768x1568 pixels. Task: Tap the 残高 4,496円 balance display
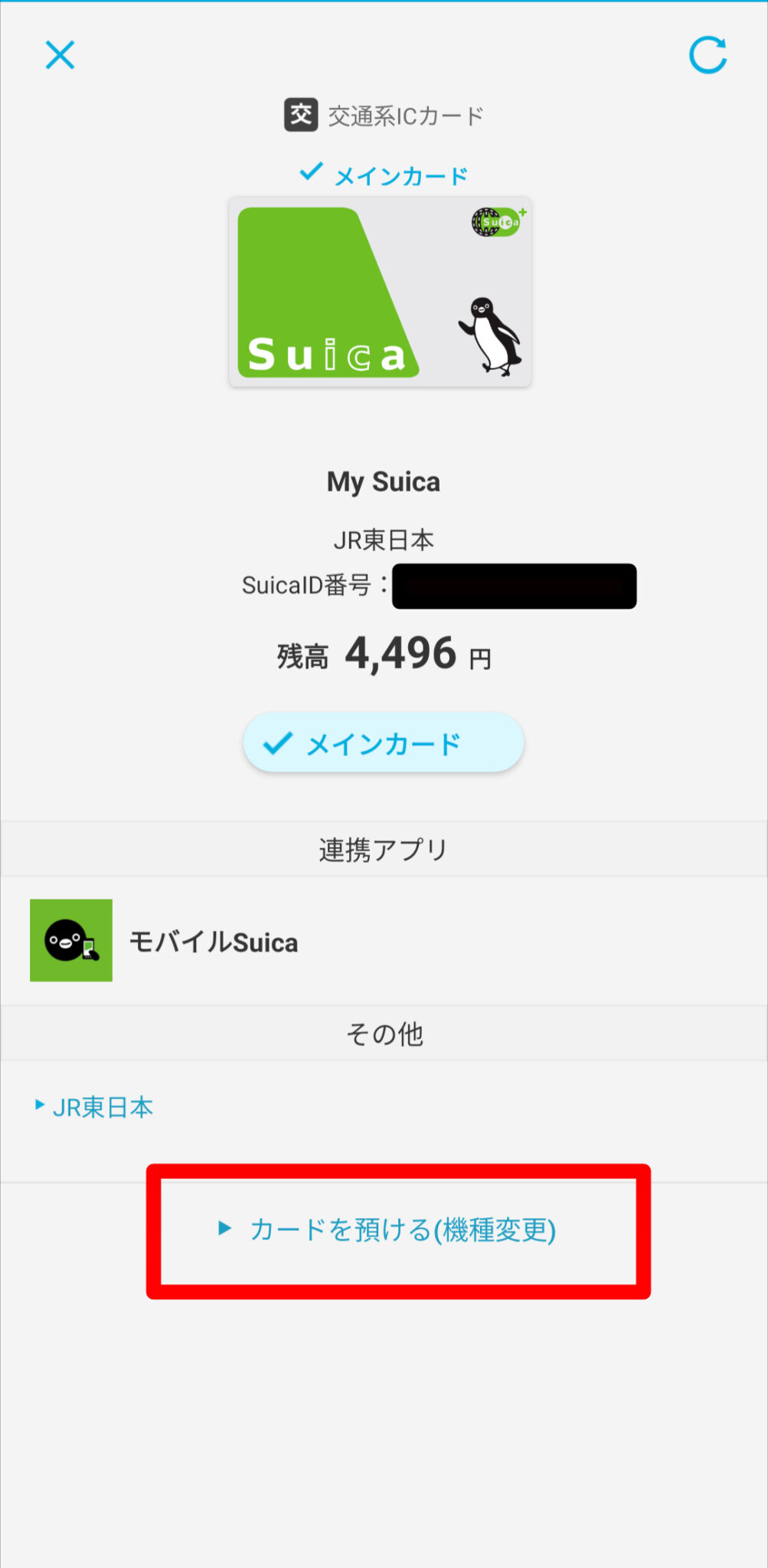click(x=383, y=655)
